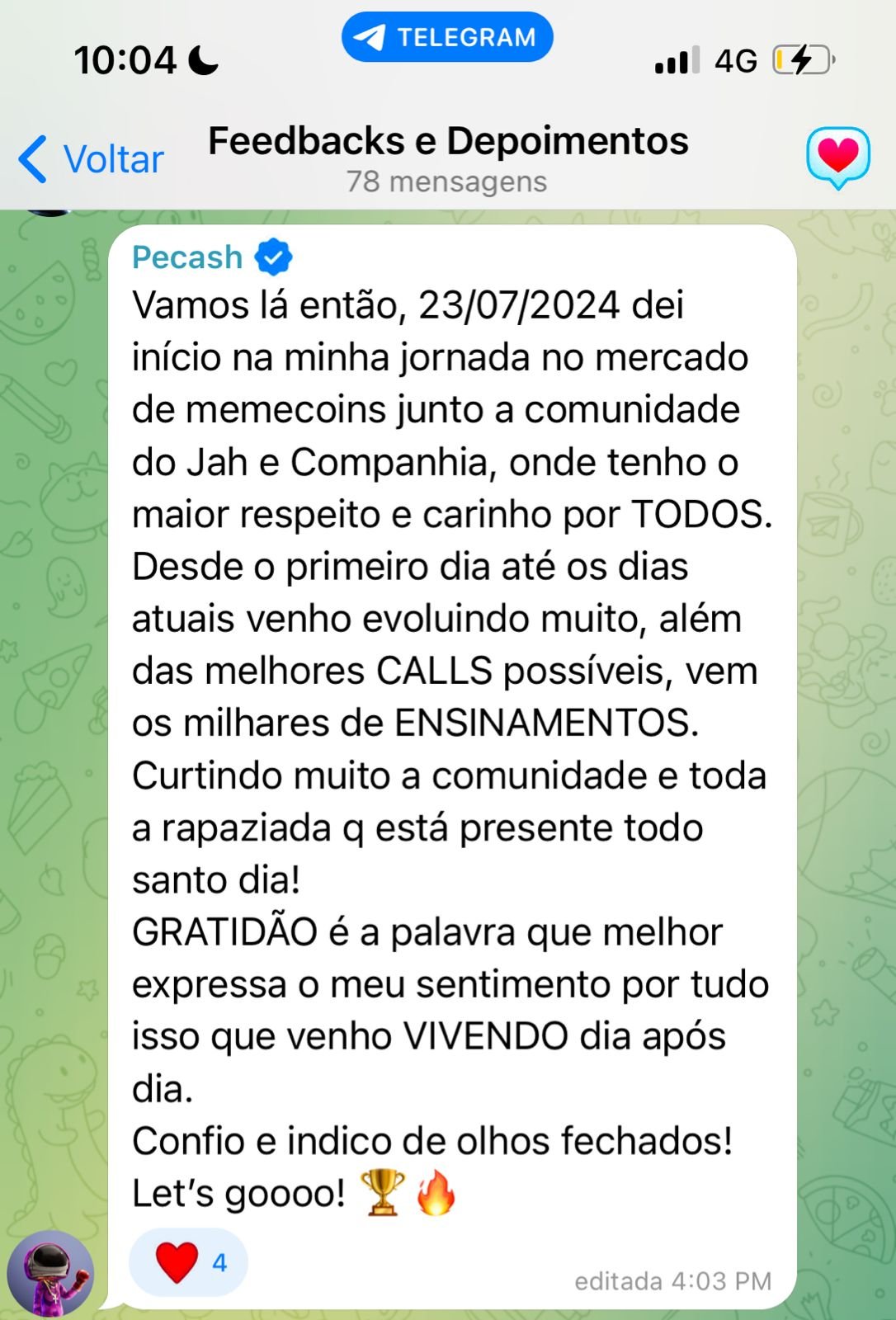Go back with the Voltar button
This screenshot has height=1320, width=896.
92,159
